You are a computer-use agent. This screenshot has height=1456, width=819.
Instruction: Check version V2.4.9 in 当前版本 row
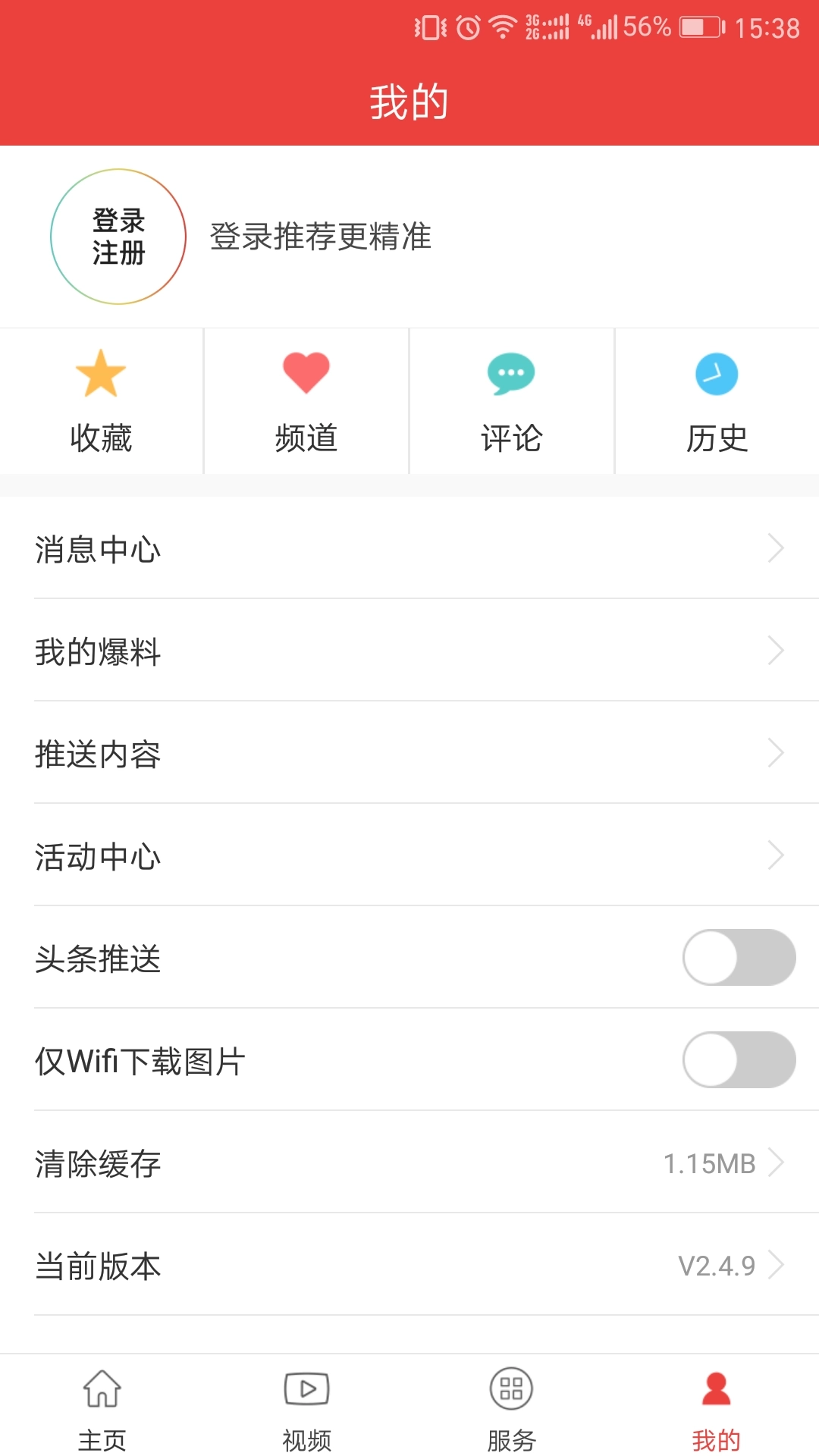click(409, 1265)
